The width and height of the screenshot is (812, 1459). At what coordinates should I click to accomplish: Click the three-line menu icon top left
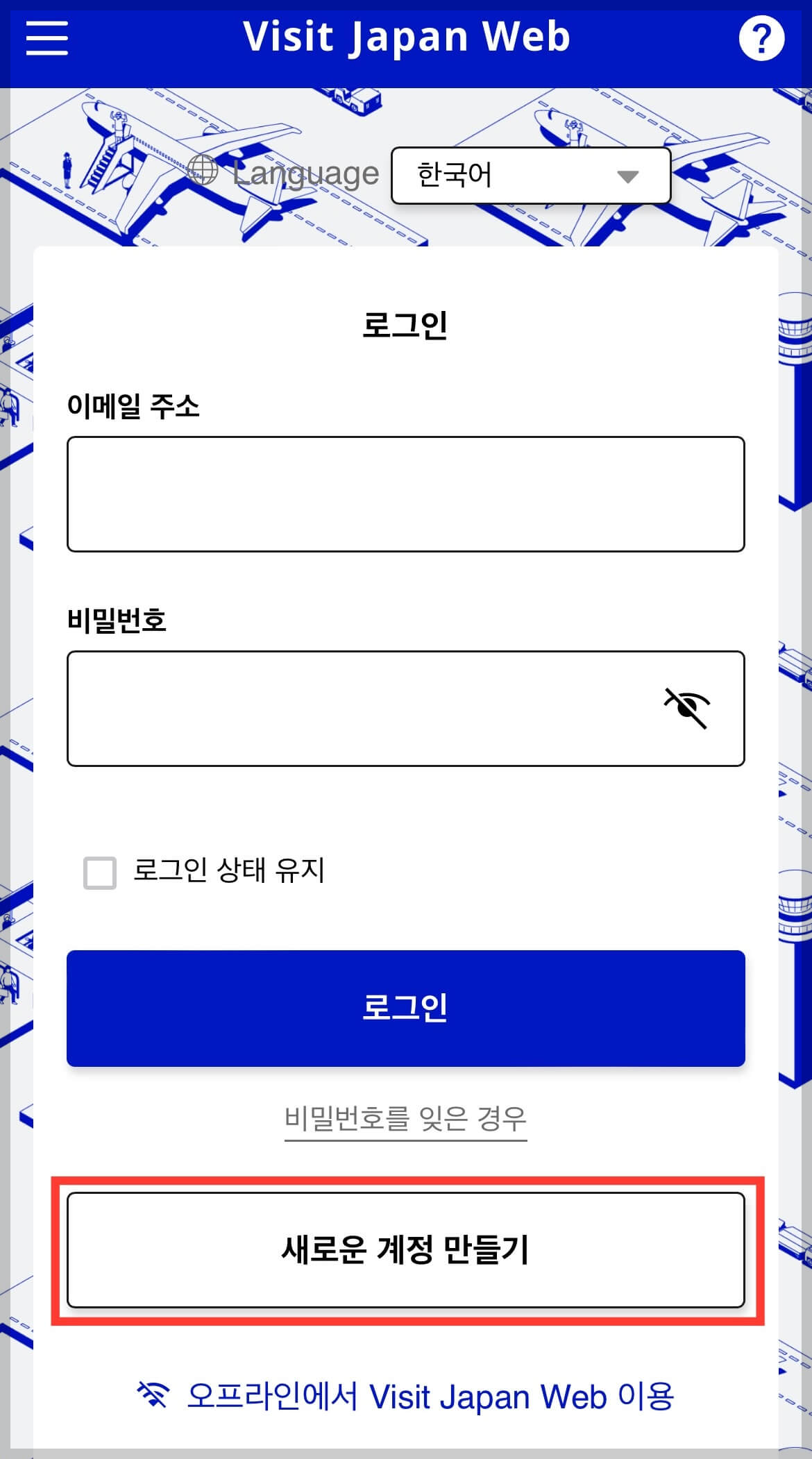pos(46,40)
